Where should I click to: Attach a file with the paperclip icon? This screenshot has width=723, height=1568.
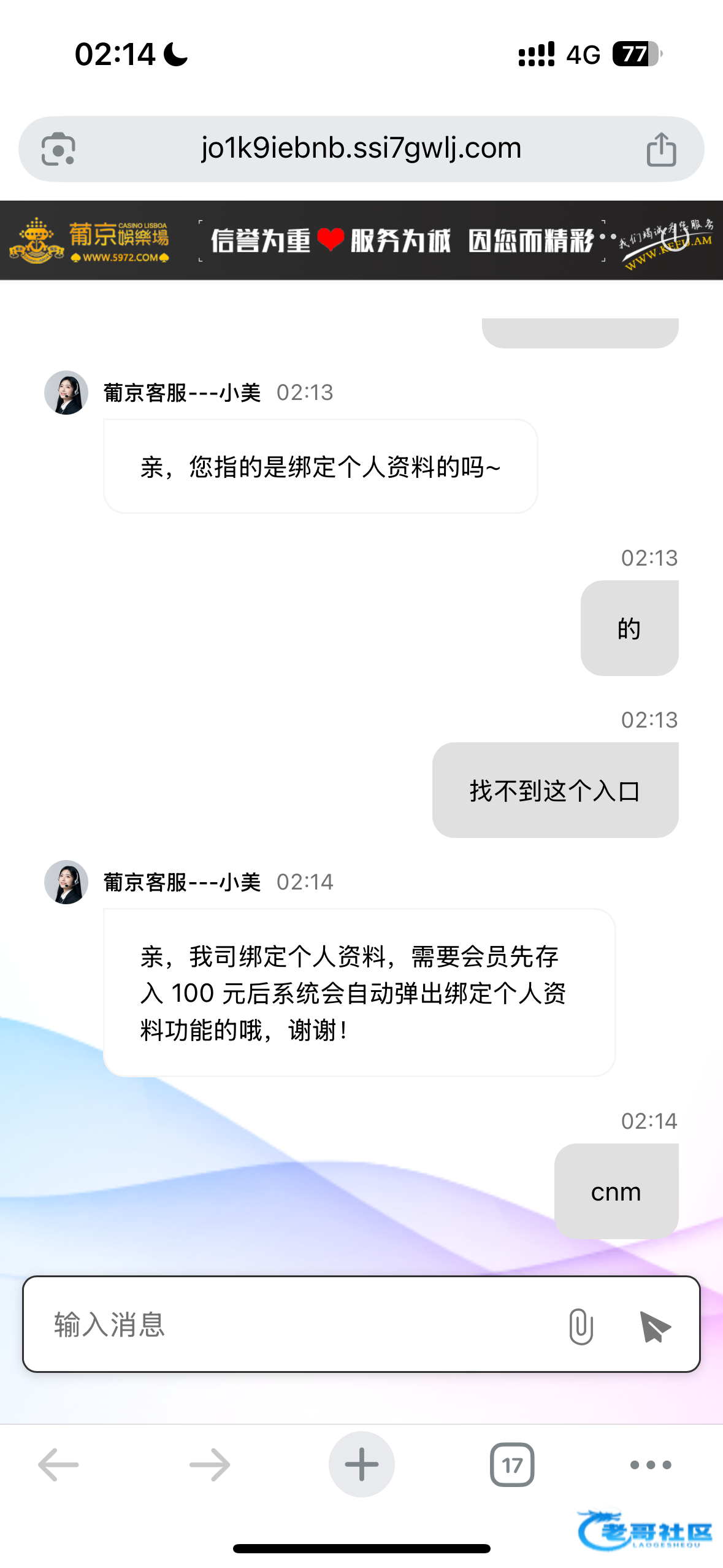[580, 1326]
